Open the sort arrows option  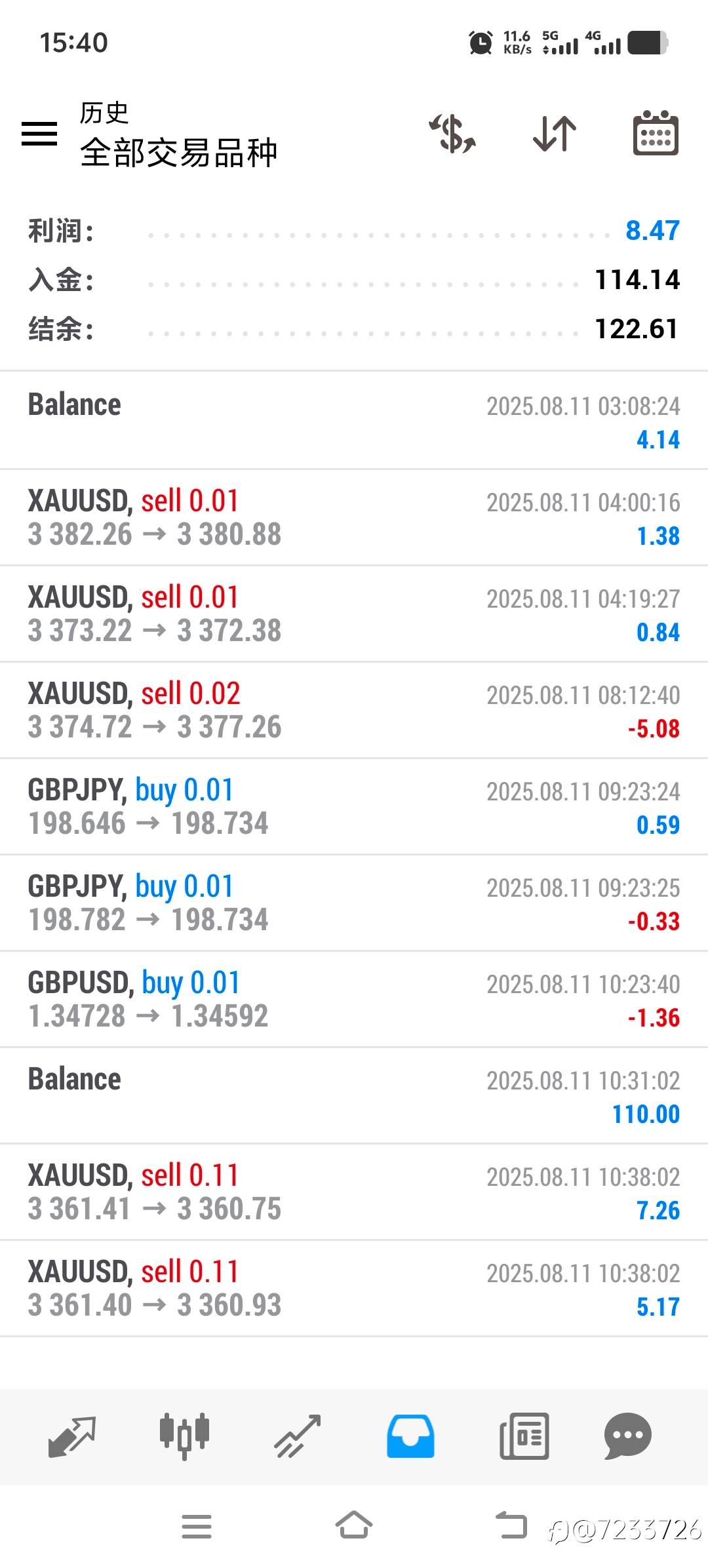[x=555, y=134]
